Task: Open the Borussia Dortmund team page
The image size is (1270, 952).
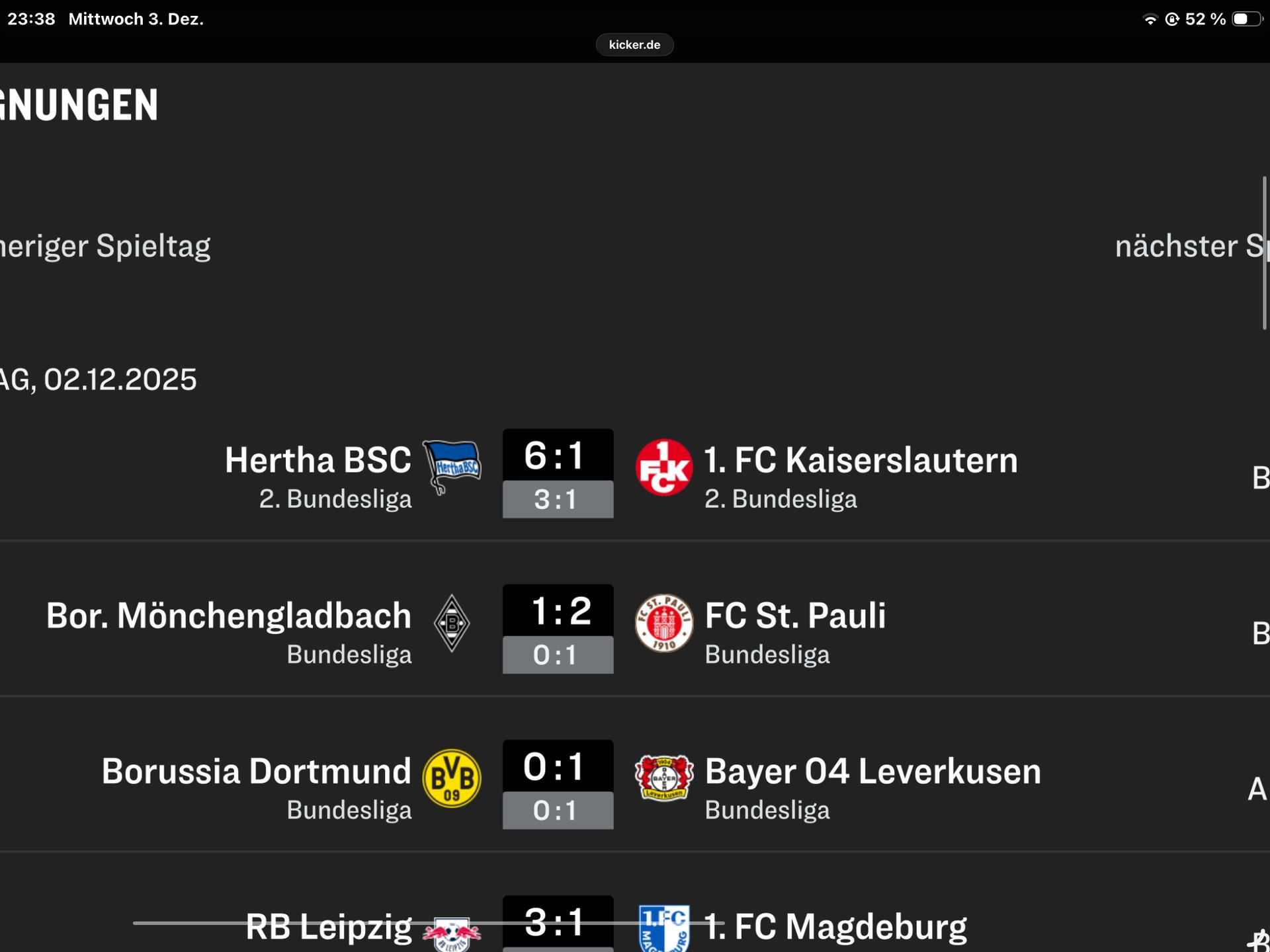Action: tap(257, 772)
